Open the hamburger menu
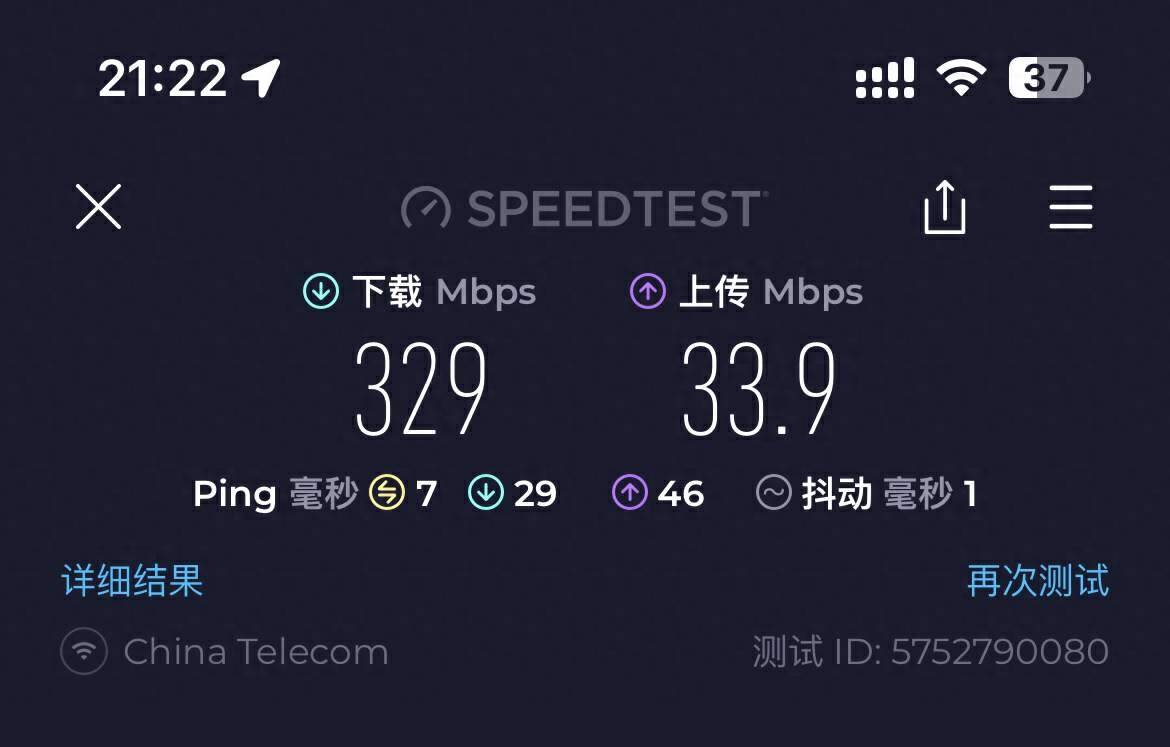 [x=1070, y=207]
